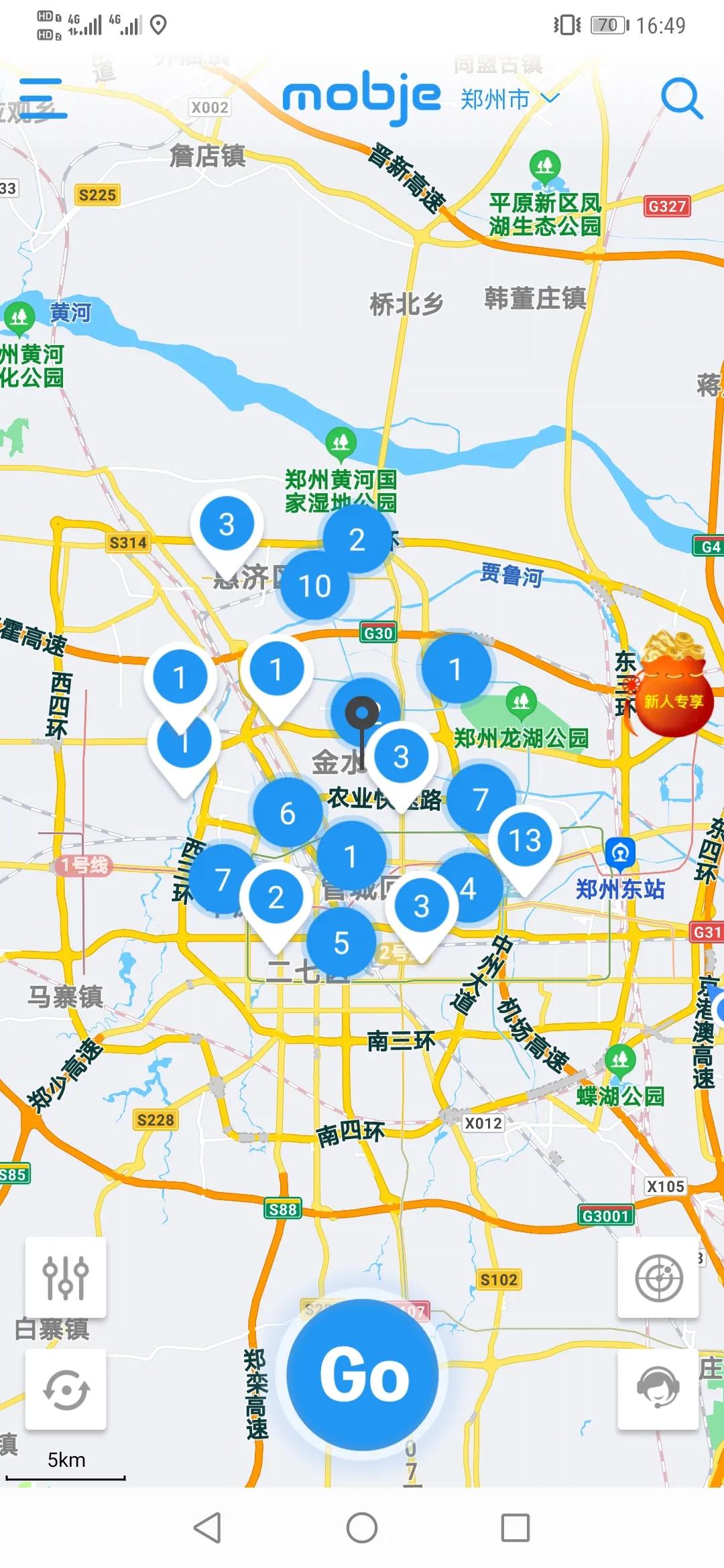Tap the search icon at top right
Viewport: 724px width, 1568px height.
coord(682,97)
